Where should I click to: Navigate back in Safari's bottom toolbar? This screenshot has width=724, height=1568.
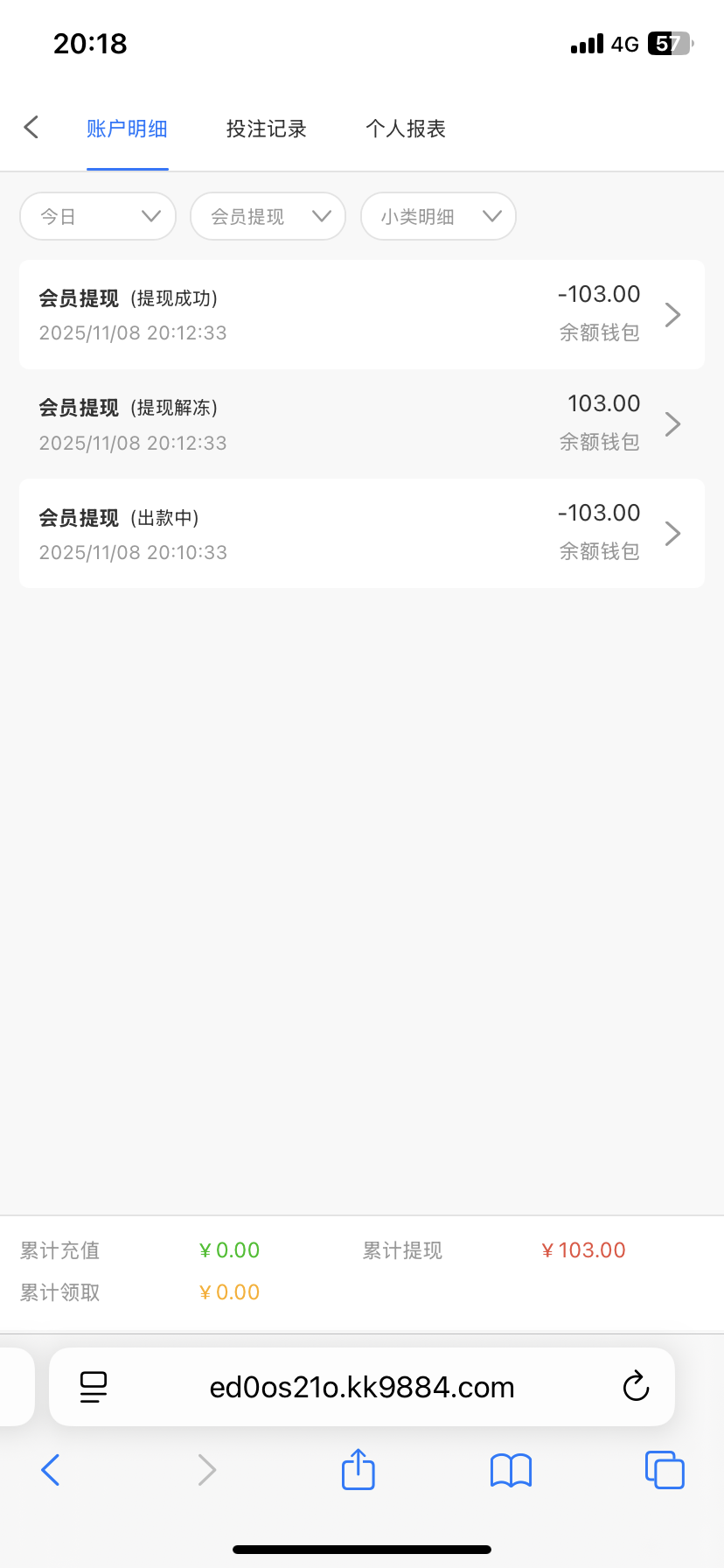(51, 1470)
